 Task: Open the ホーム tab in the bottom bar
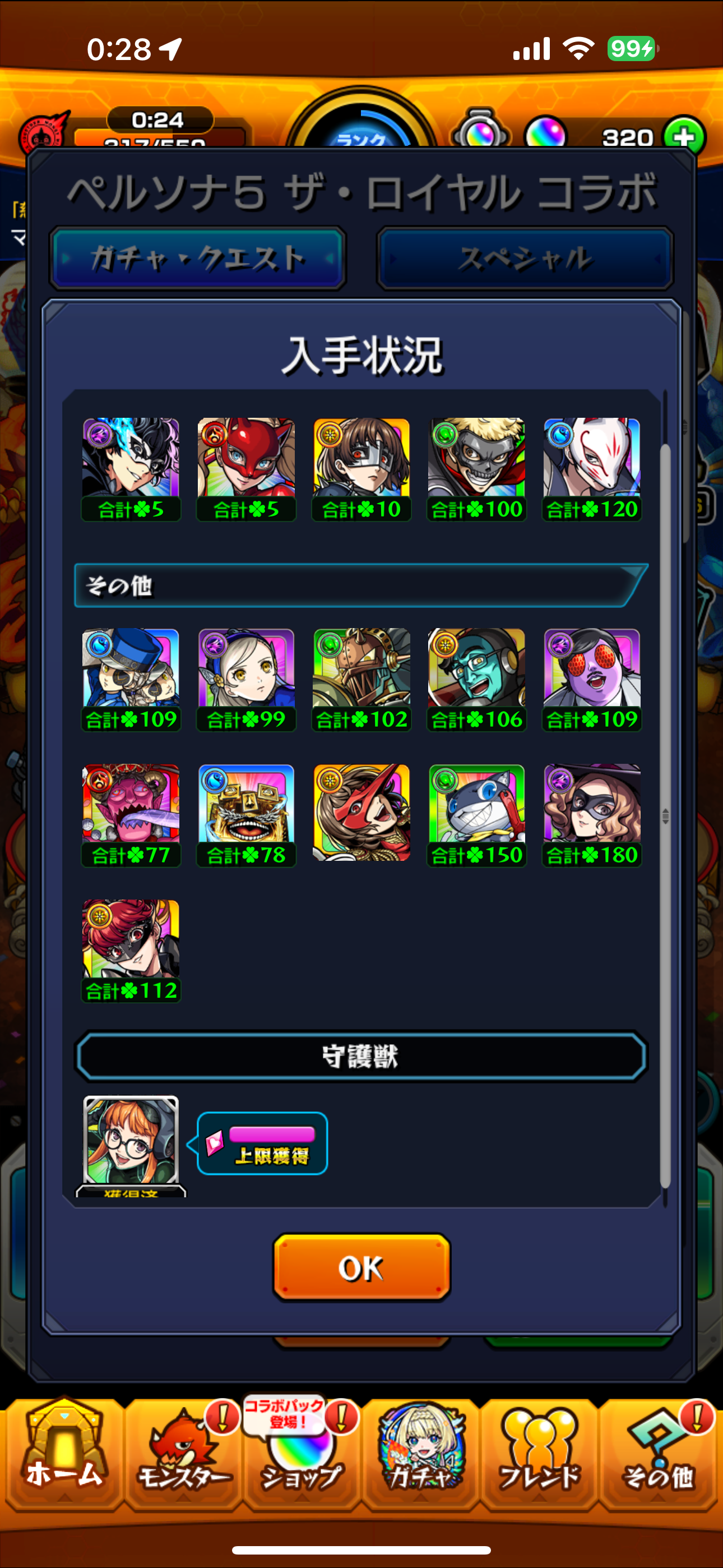coord(63,1453)
